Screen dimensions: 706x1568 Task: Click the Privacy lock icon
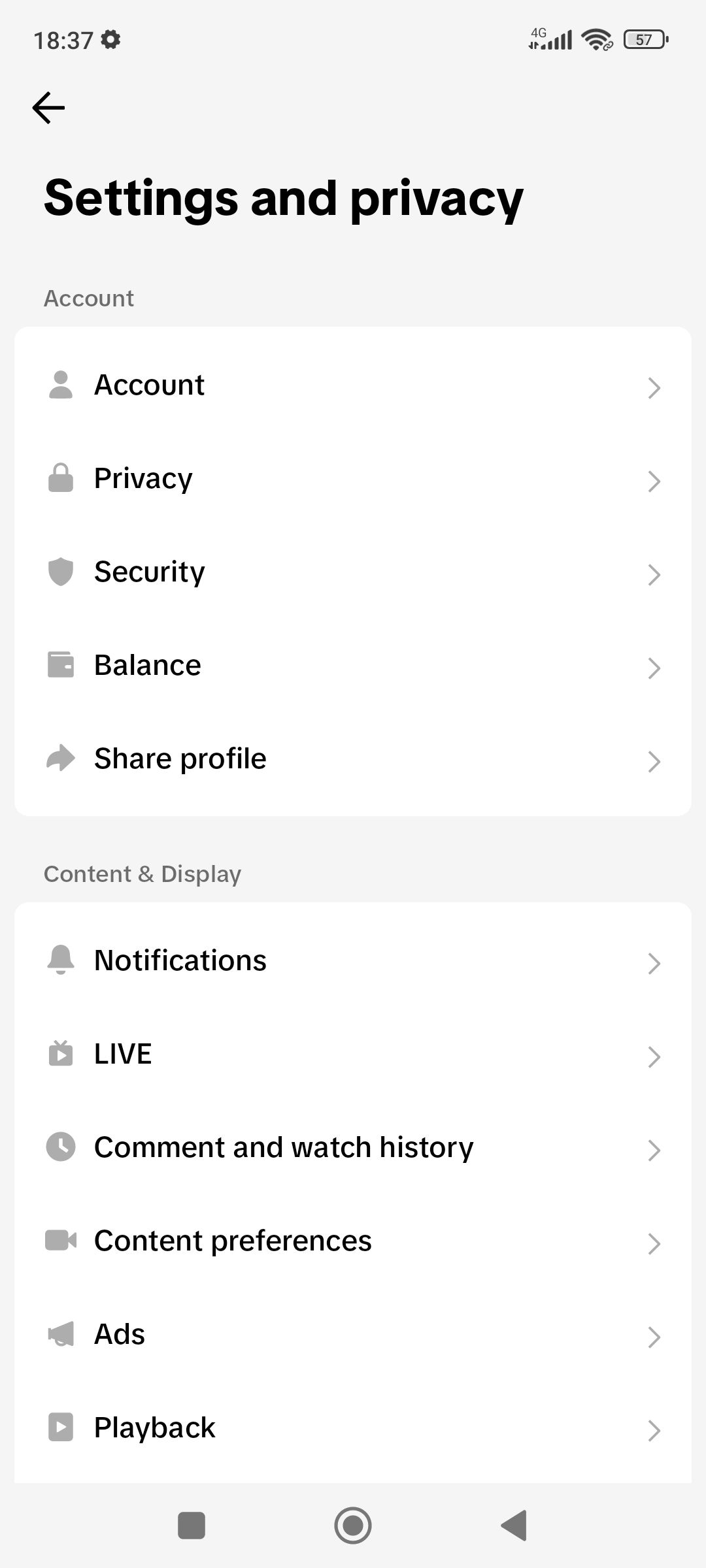coord(61,478)
